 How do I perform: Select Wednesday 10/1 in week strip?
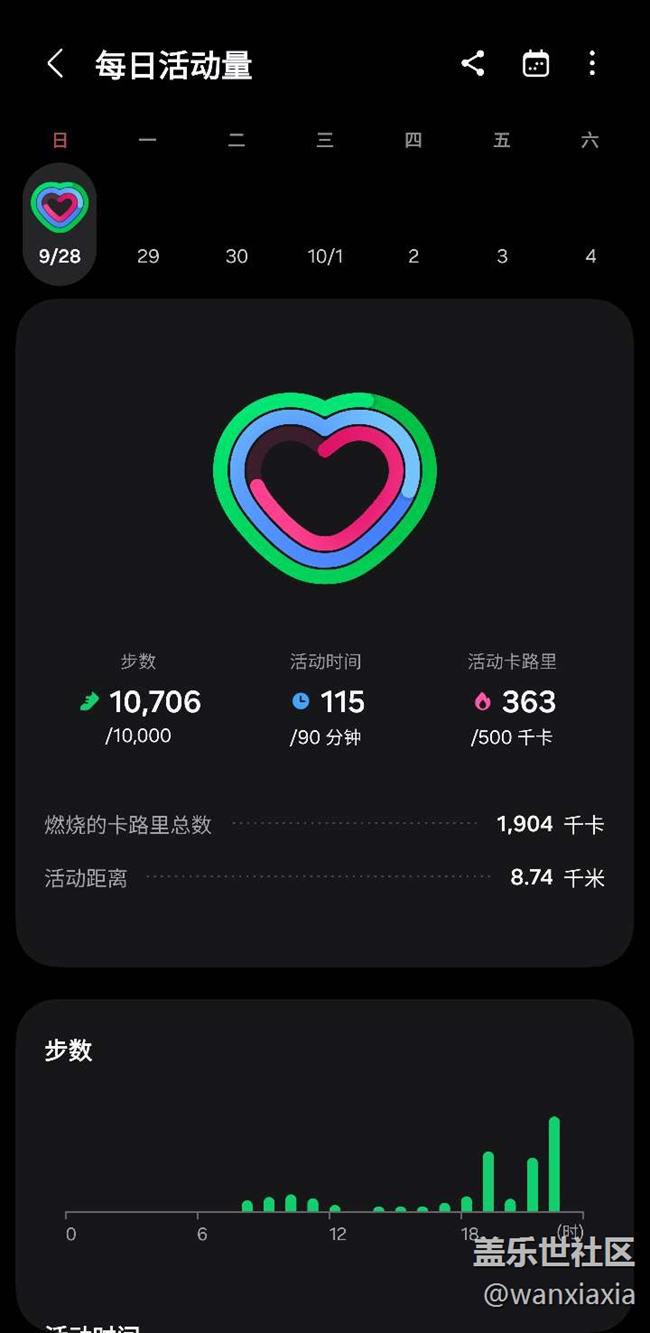tap(325, 256)
